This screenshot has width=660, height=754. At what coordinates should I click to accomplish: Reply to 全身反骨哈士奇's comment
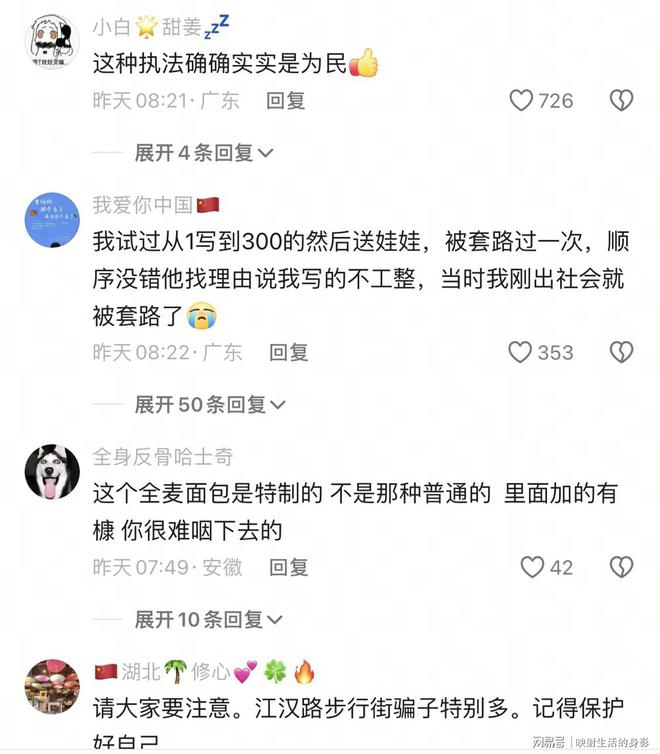pos(288,567)
